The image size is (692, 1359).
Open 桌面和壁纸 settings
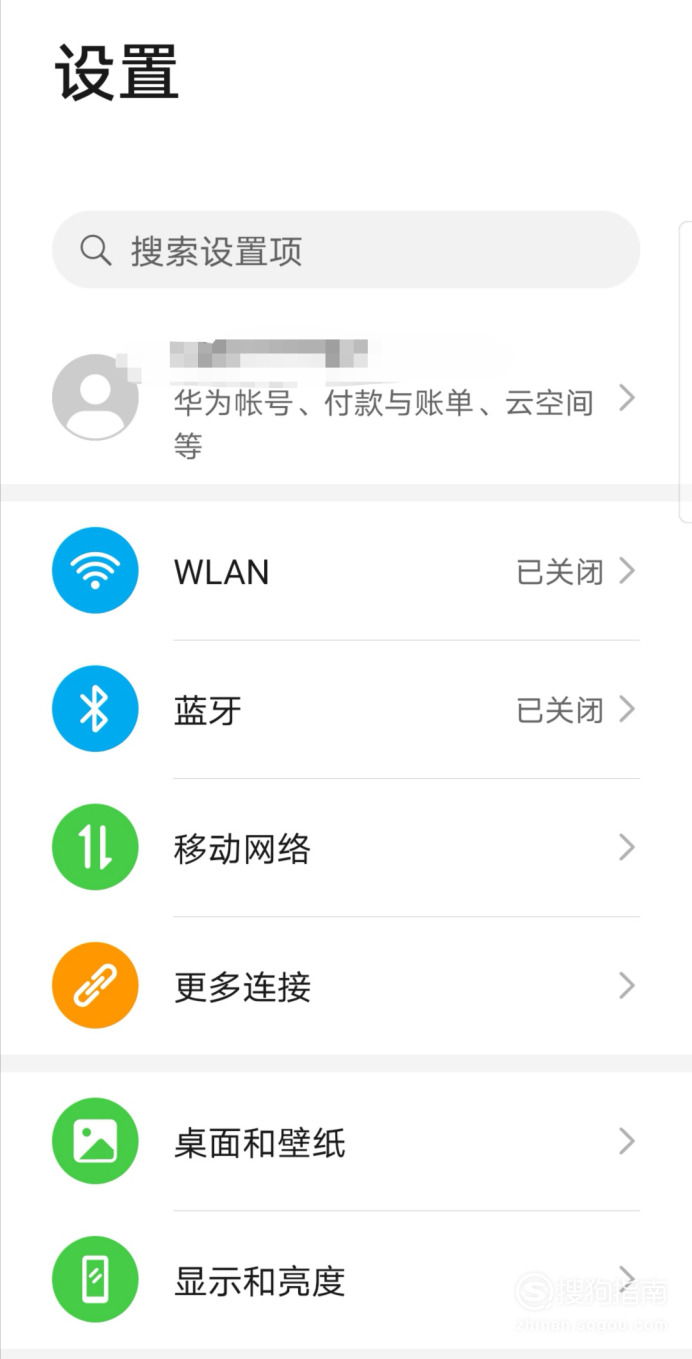(345, 1142)
